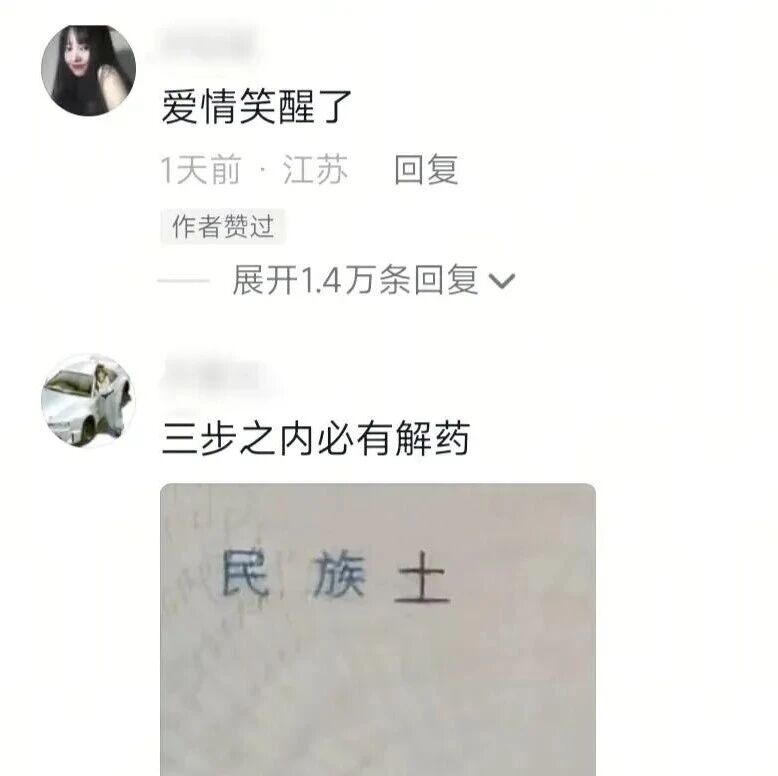Image resolution: width=778 pixels, height=776 pixels.
Task: Open the girl avatar's profile
Action: (x=88, y=70)
